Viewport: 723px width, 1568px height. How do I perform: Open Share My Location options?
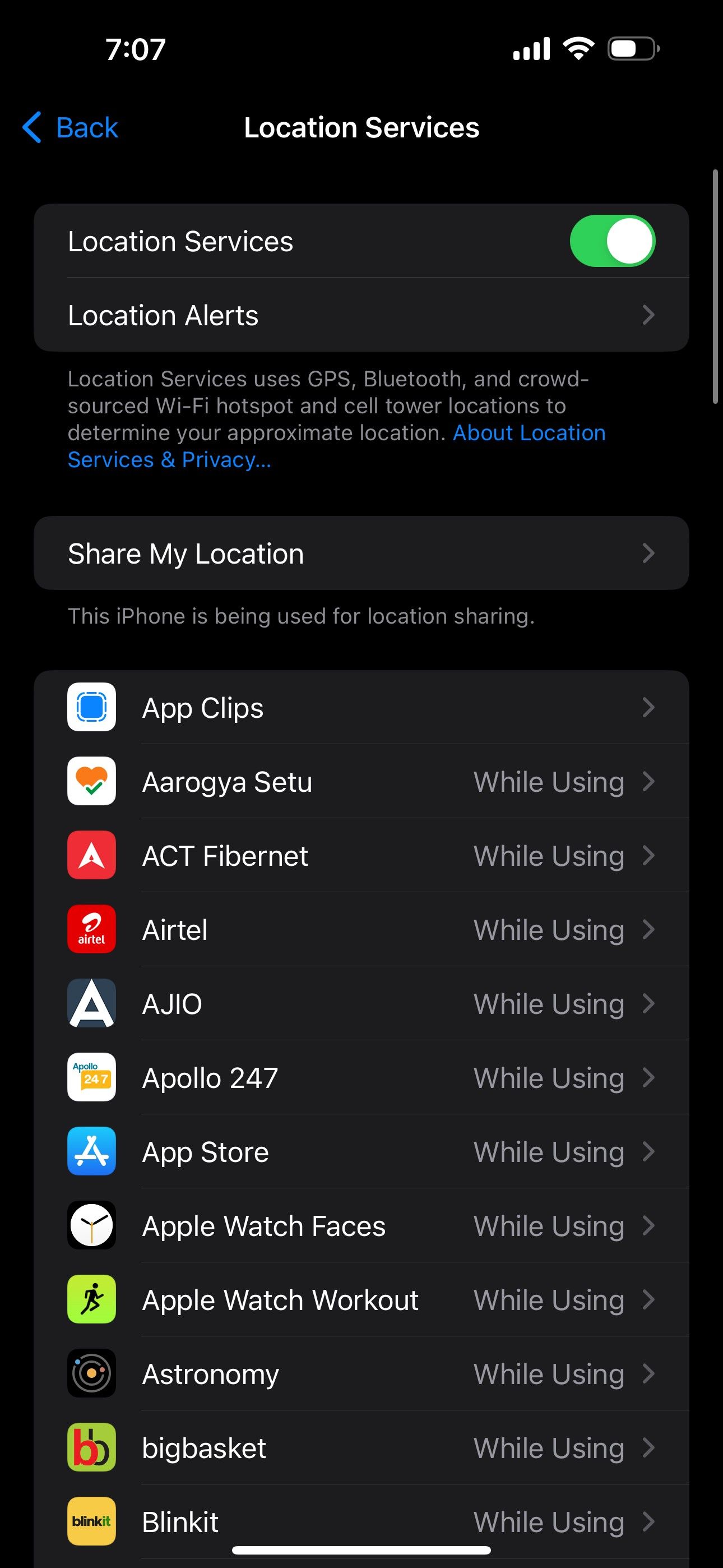tap(361, 553)
